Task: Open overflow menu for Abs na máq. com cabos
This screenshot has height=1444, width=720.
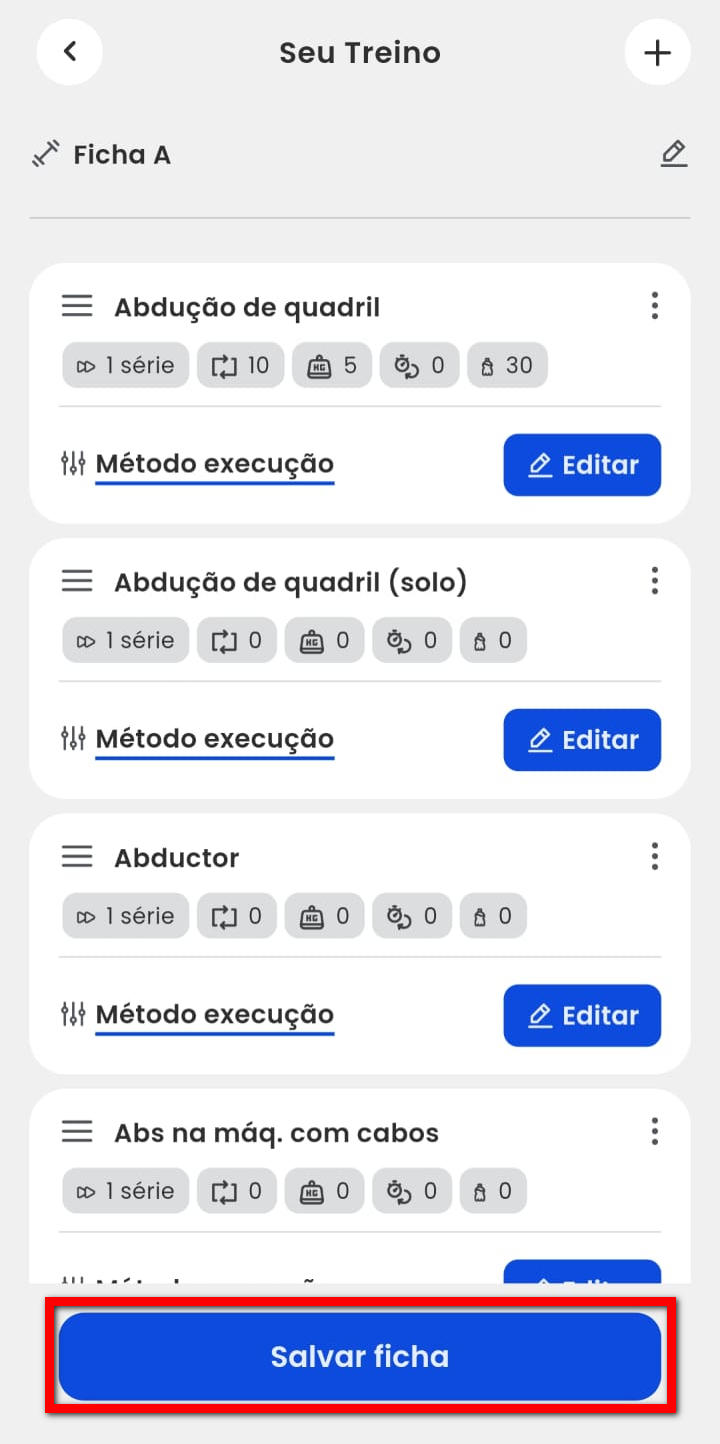Action: click(654, 1132)
